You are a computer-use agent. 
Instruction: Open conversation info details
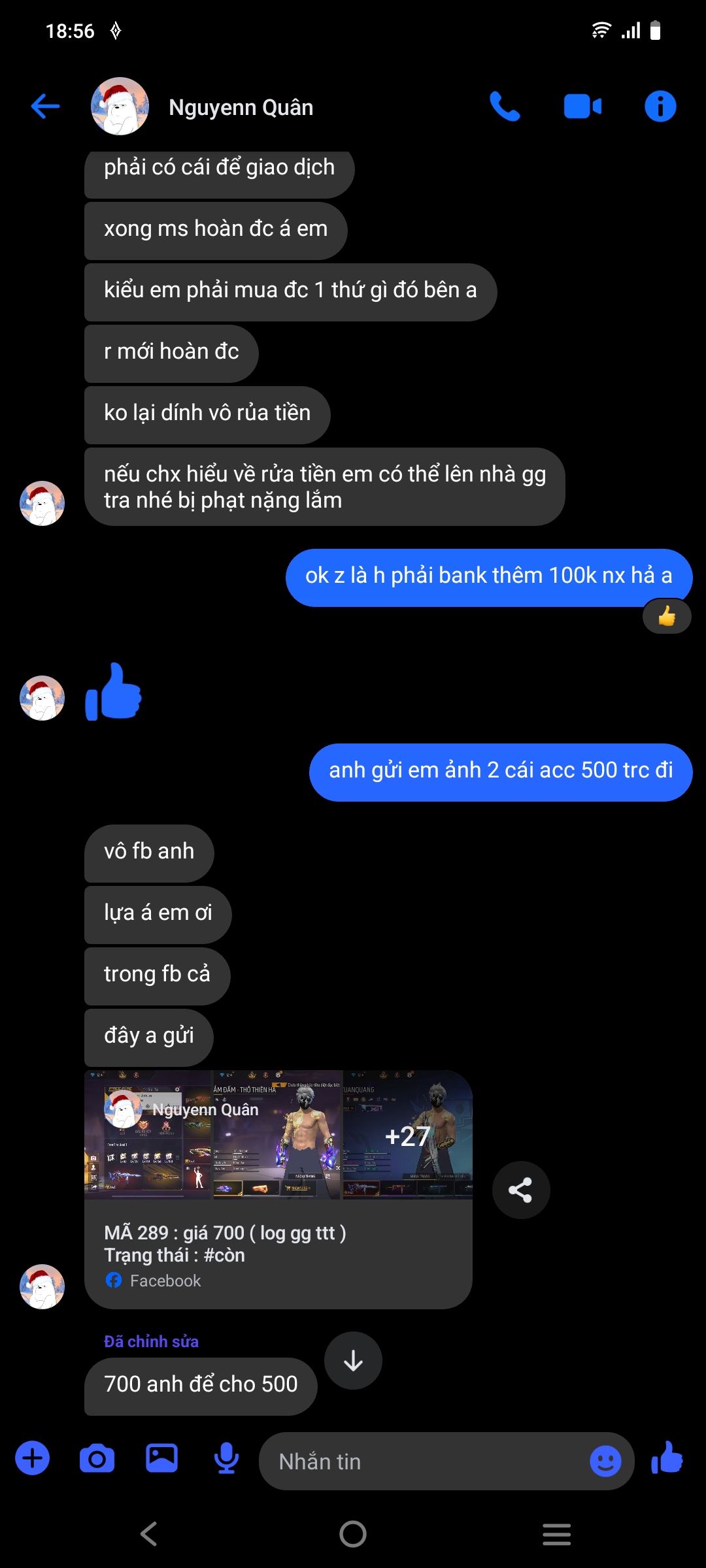[660, 106]
